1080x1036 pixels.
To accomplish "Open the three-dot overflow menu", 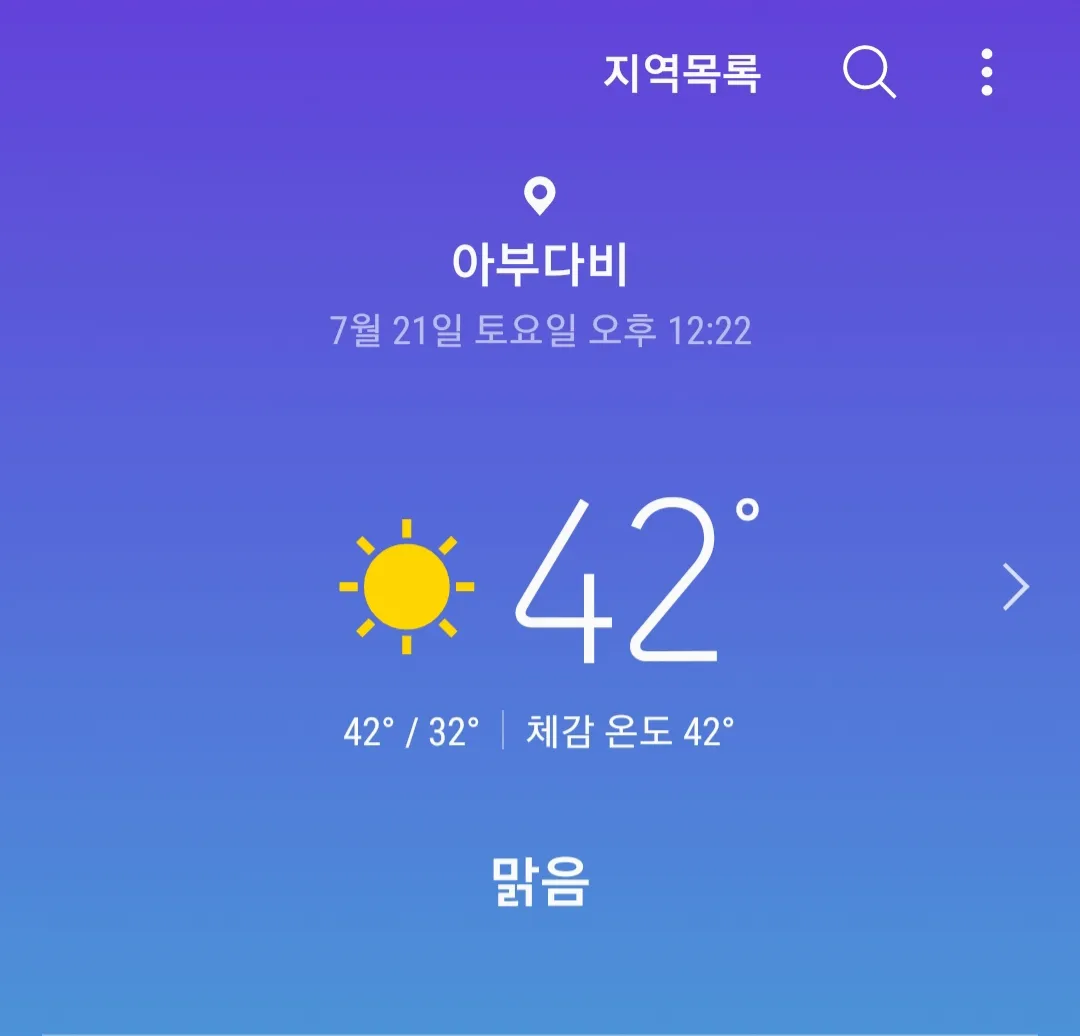I will [986, 73].
